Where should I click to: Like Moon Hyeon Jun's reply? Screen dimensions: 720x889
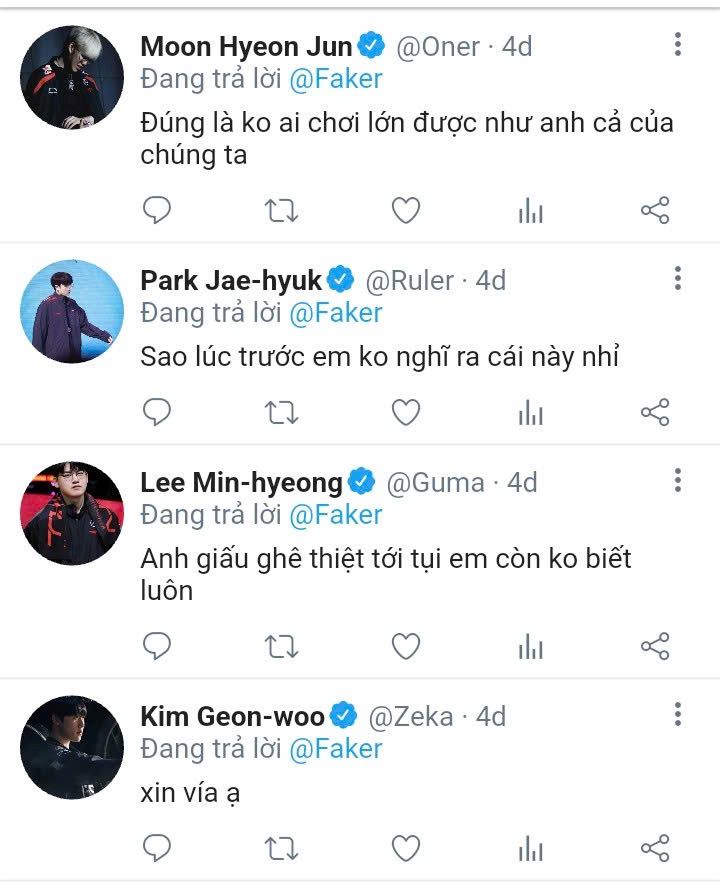[404, 210]
